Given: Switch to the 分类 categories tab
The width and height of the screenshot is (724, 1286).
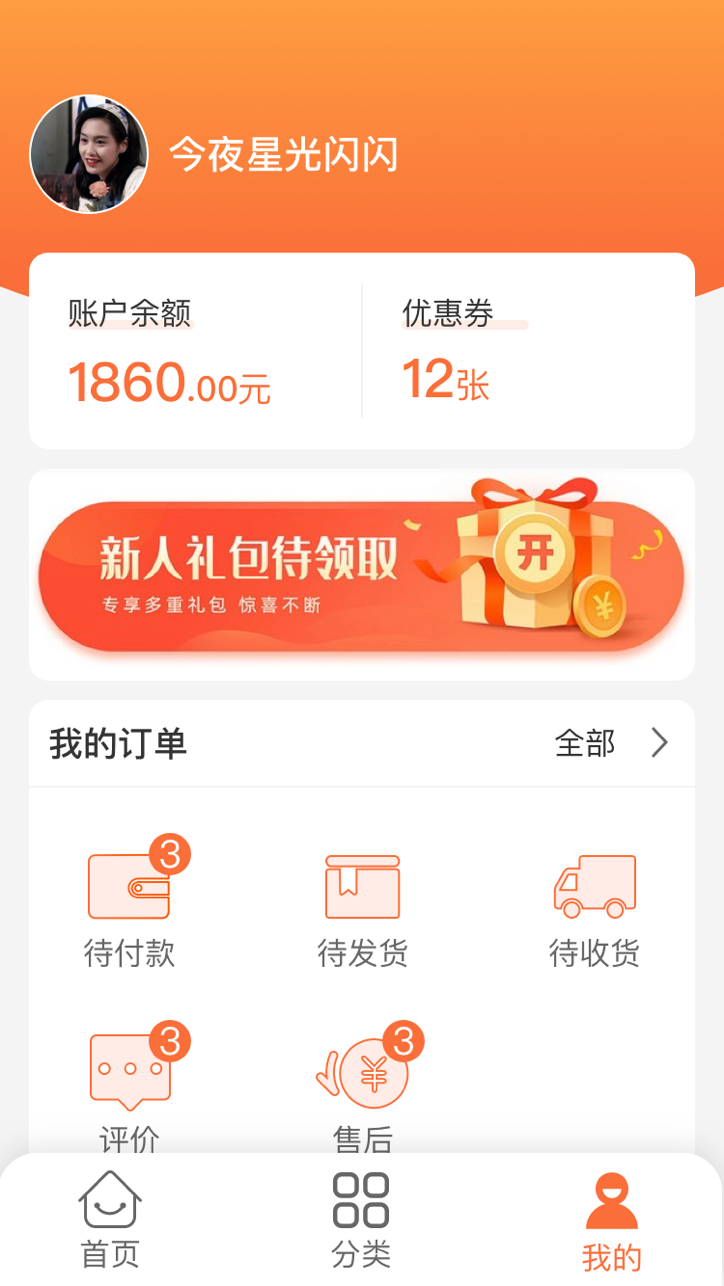Looking at the screenshot, I should (361, 1221).
